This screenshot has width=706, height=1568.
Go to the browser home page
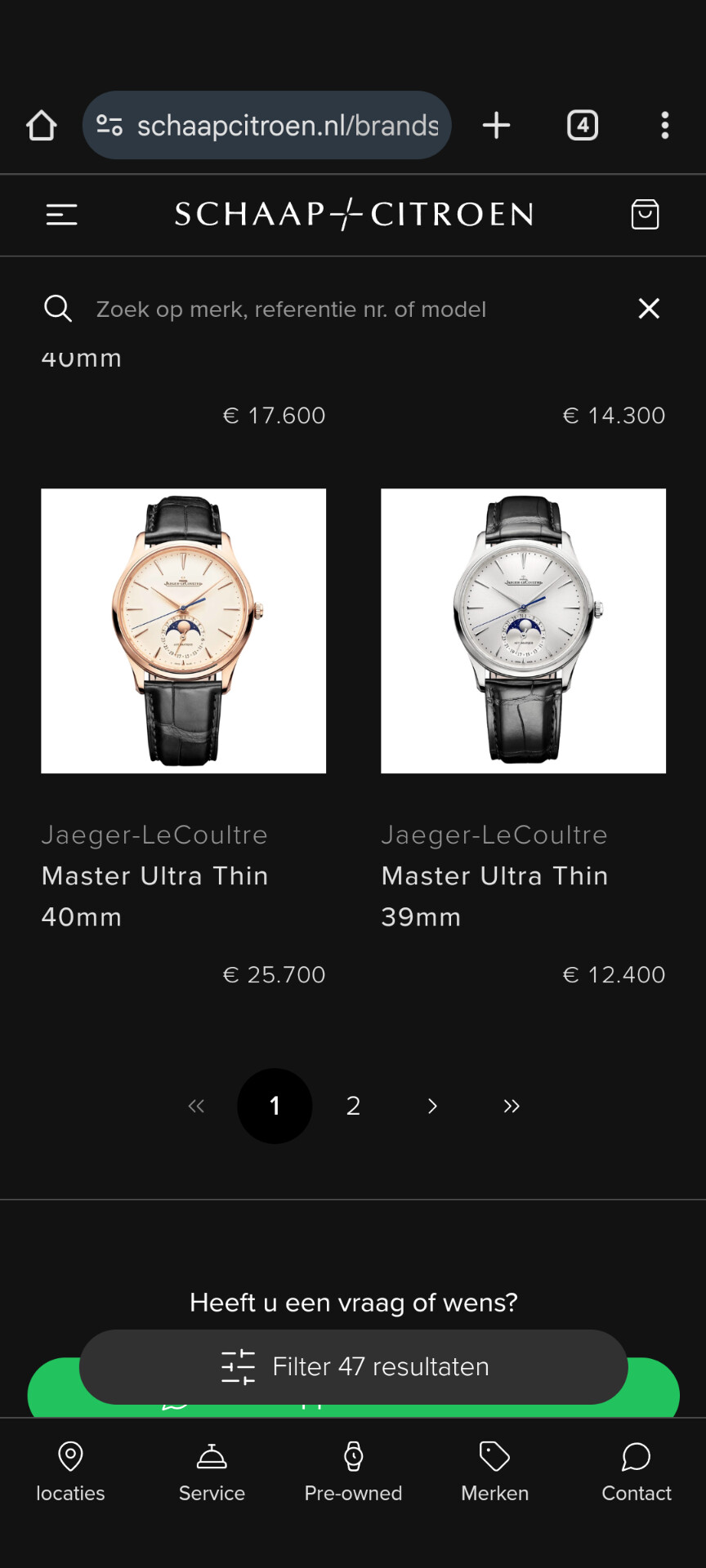click(x=41, y=125)
